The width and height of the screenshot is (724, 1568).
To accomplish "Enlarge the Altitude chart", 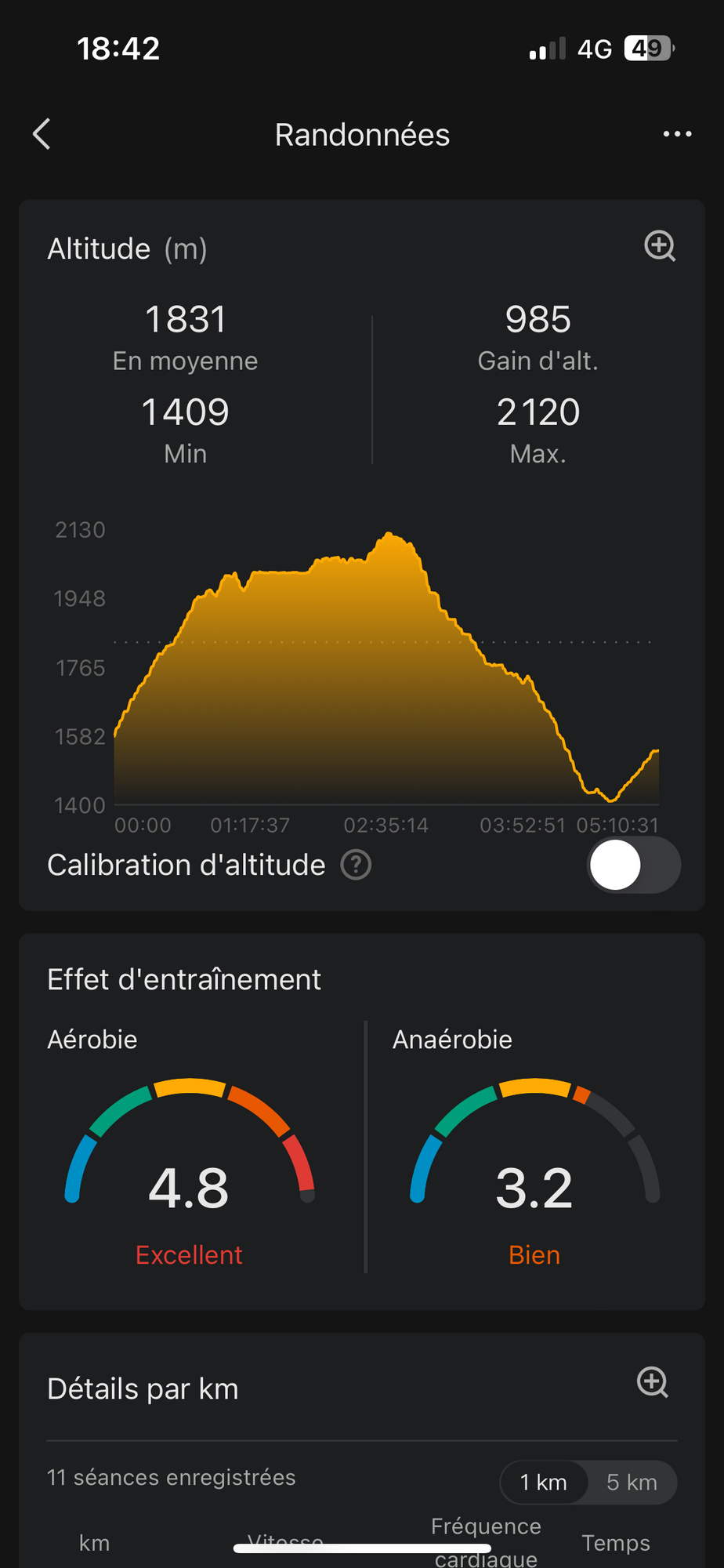I will [x=660, y=246].
